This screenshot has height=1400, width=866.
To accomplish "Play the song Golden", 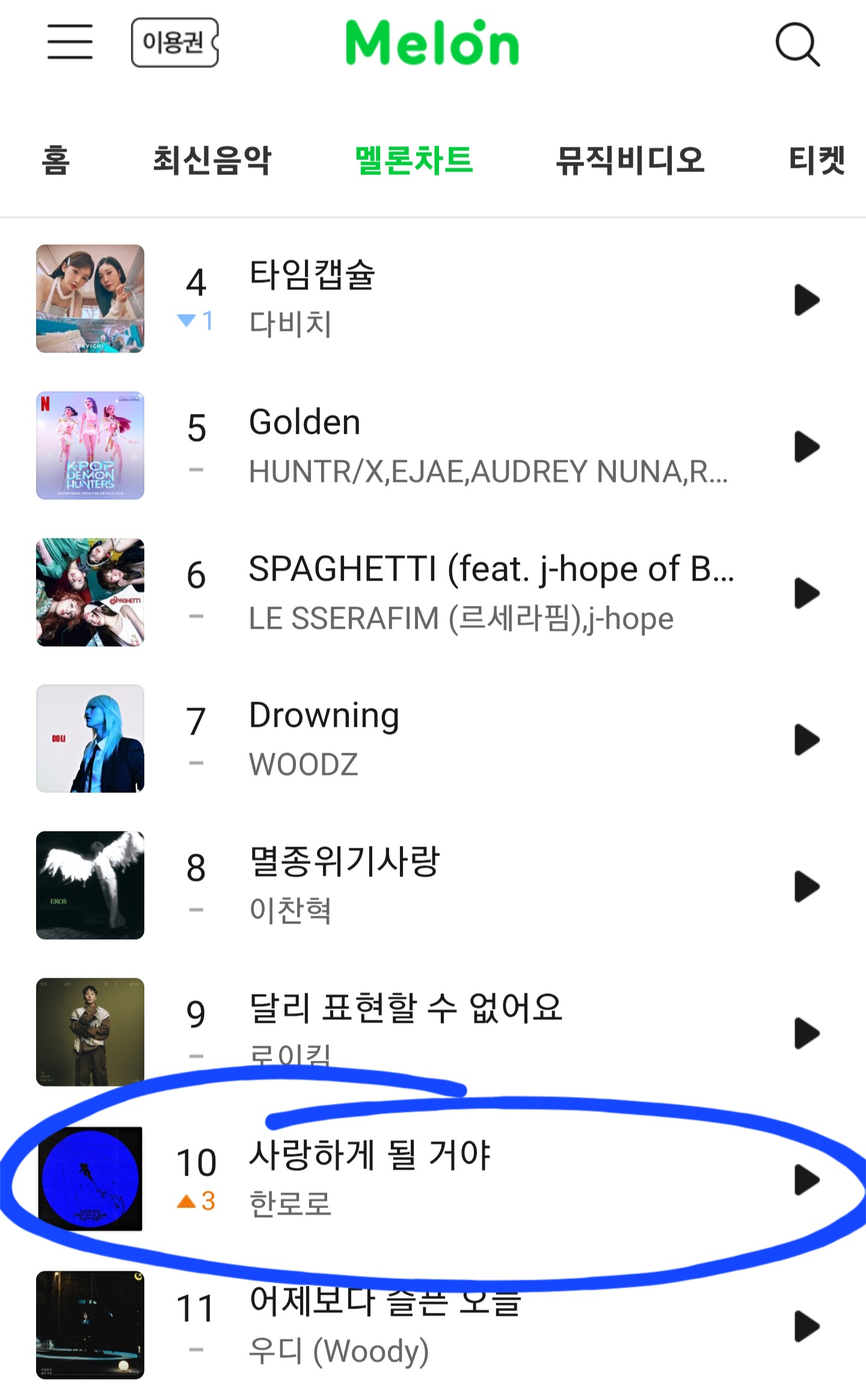I will click(x=806, y=446).
